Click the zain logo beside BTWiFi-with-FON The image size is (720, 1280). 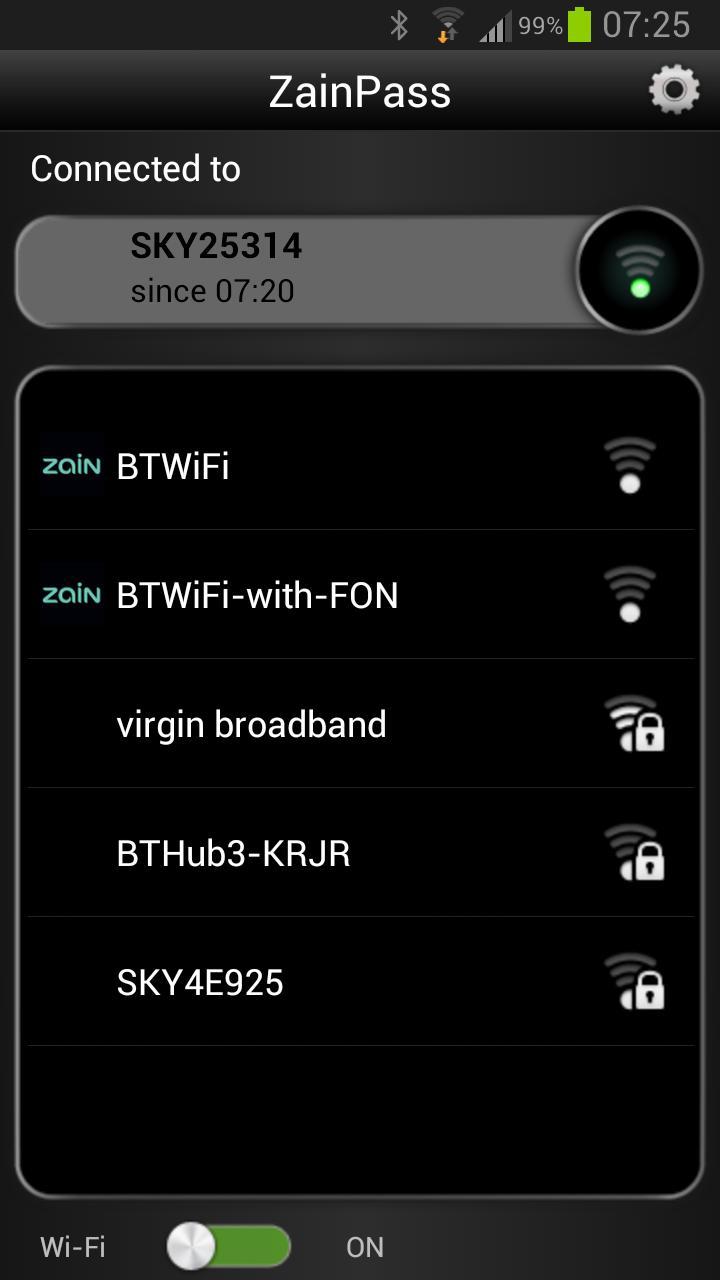[x=70, y=595]
